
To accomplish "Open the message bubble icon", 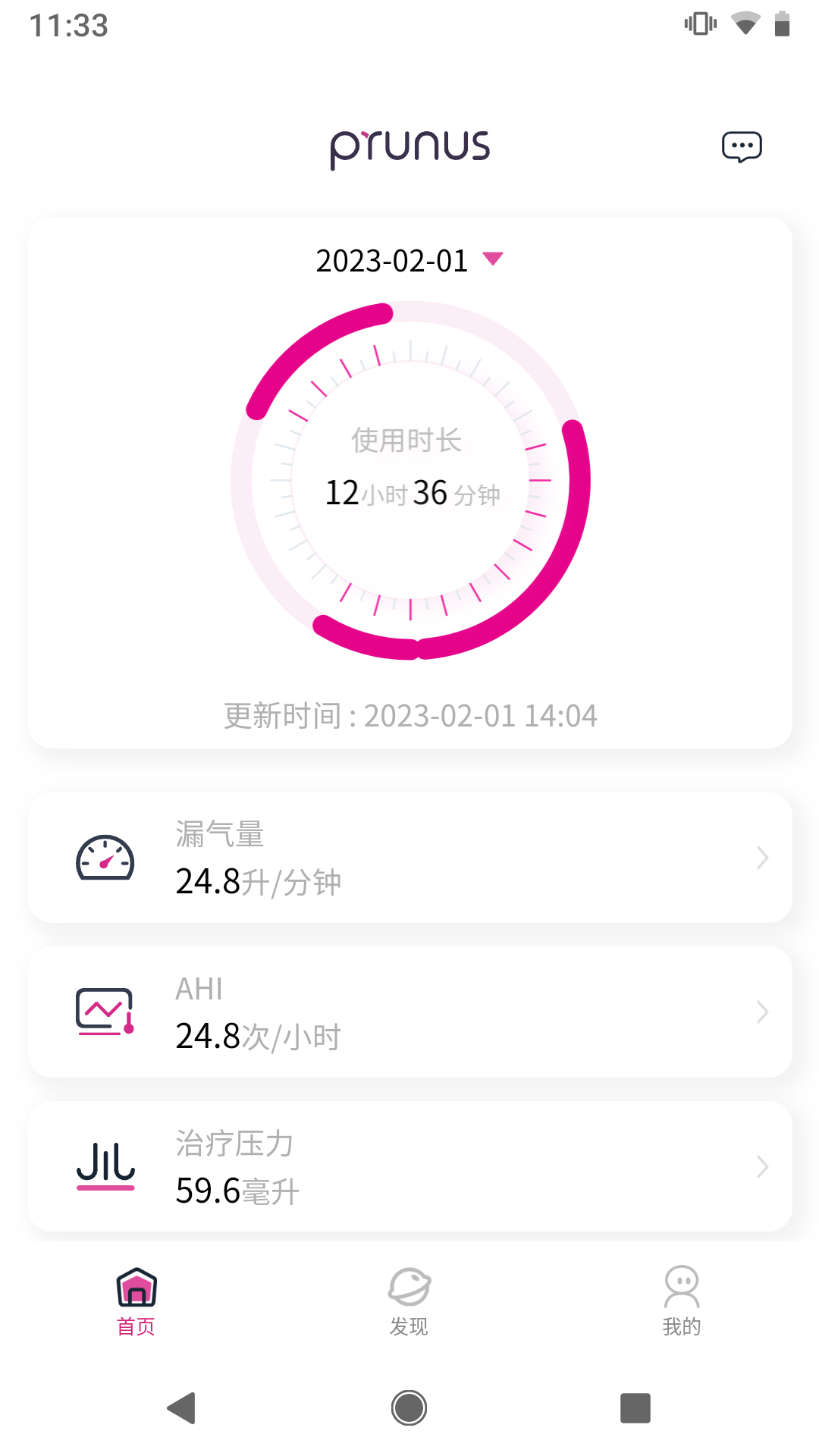I will [742, 146].
